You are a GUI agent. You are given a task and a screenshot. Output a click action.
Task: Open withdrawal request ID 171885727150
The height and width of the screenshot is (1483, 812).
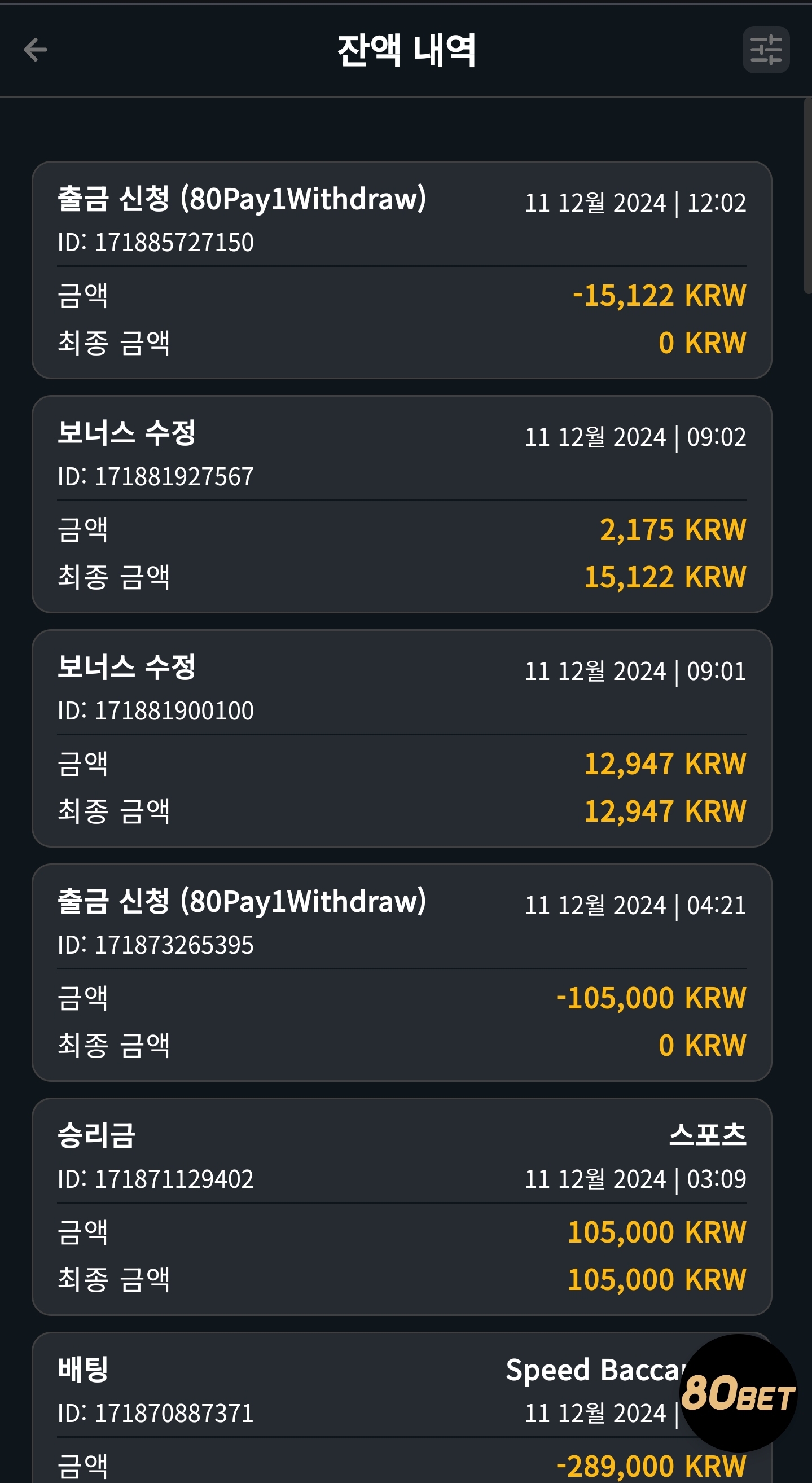click(402, 270)
